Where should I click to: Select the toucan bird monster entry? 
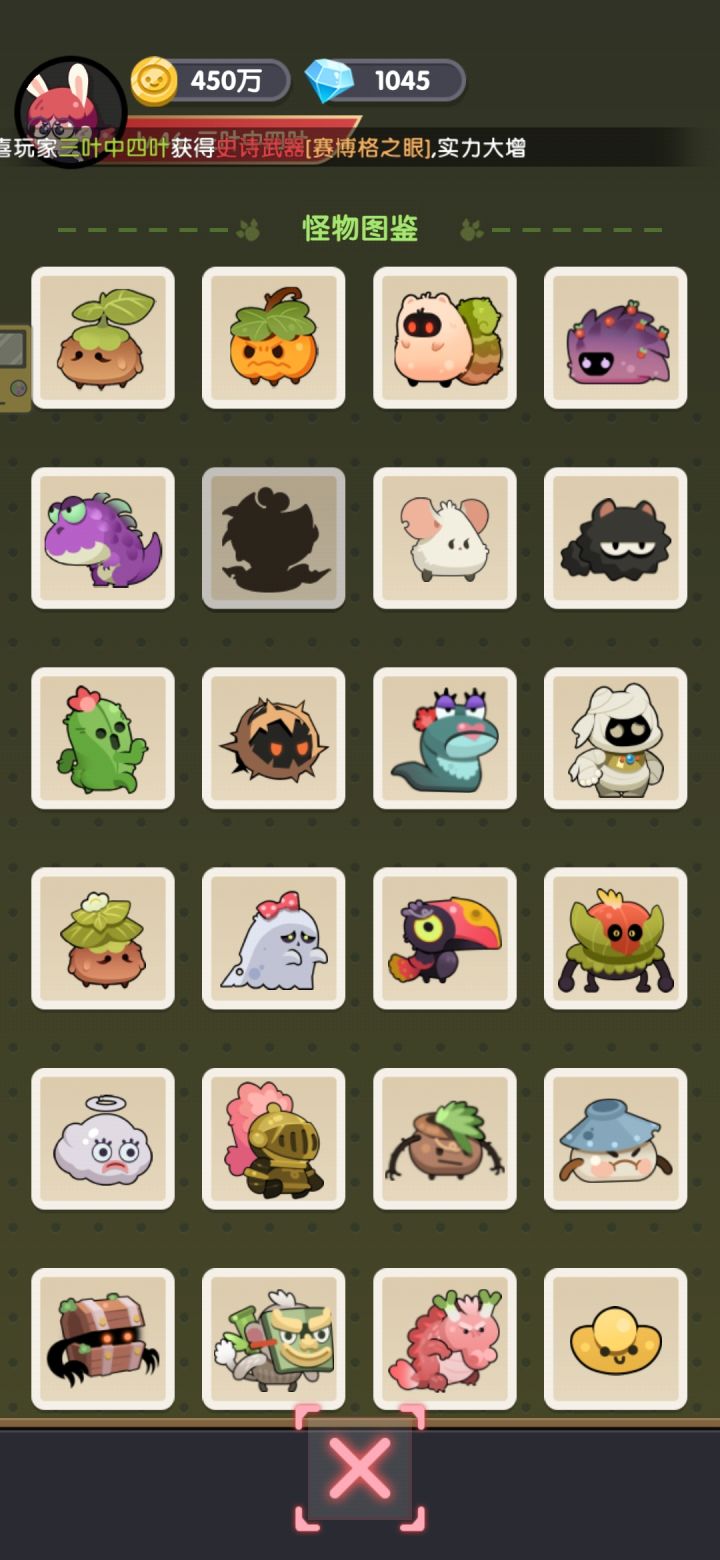[x=445, y=938]
